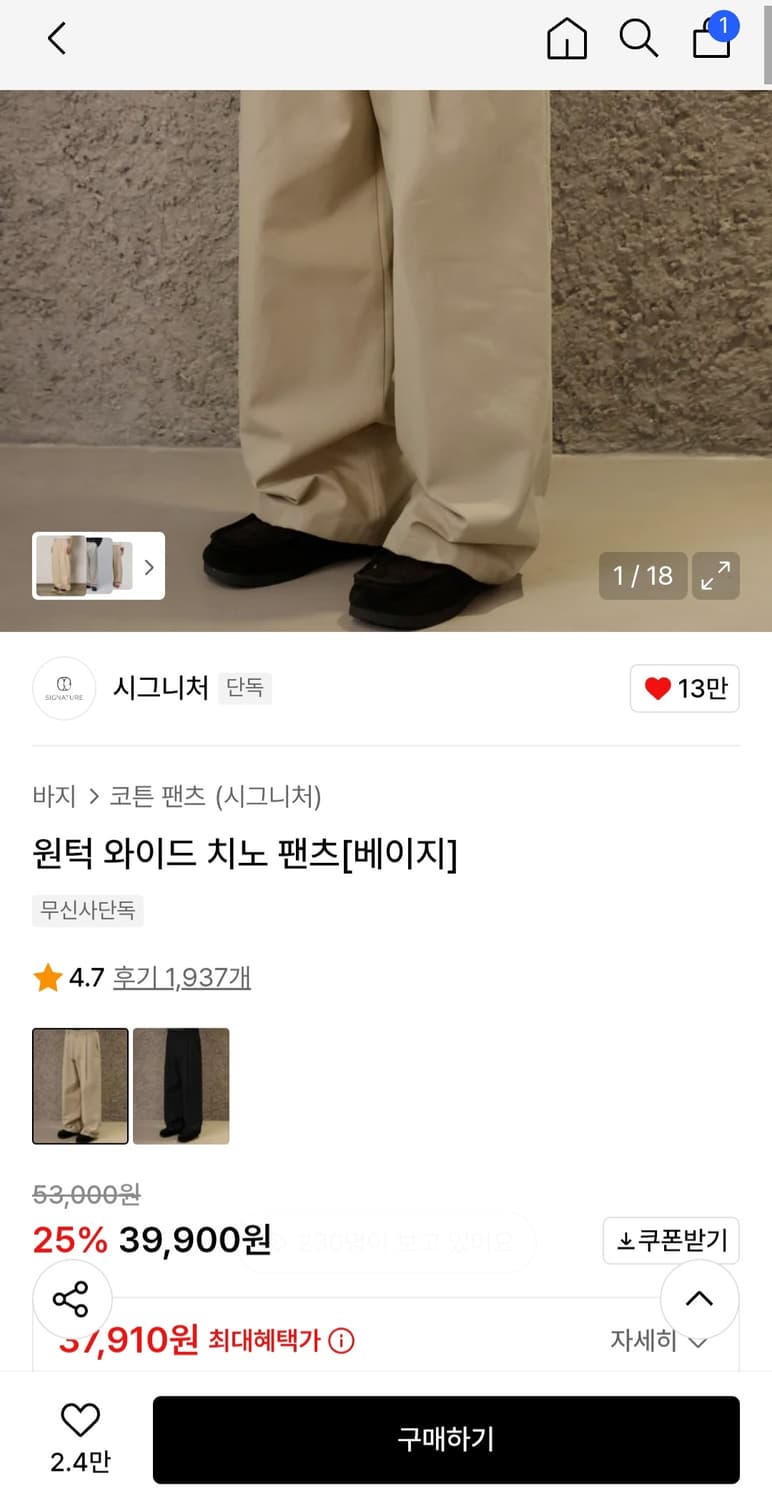Viewport: 772px width, 1500px height.
Task: Open next product images with the thumbnail arrow
Action: pos(148,566)
